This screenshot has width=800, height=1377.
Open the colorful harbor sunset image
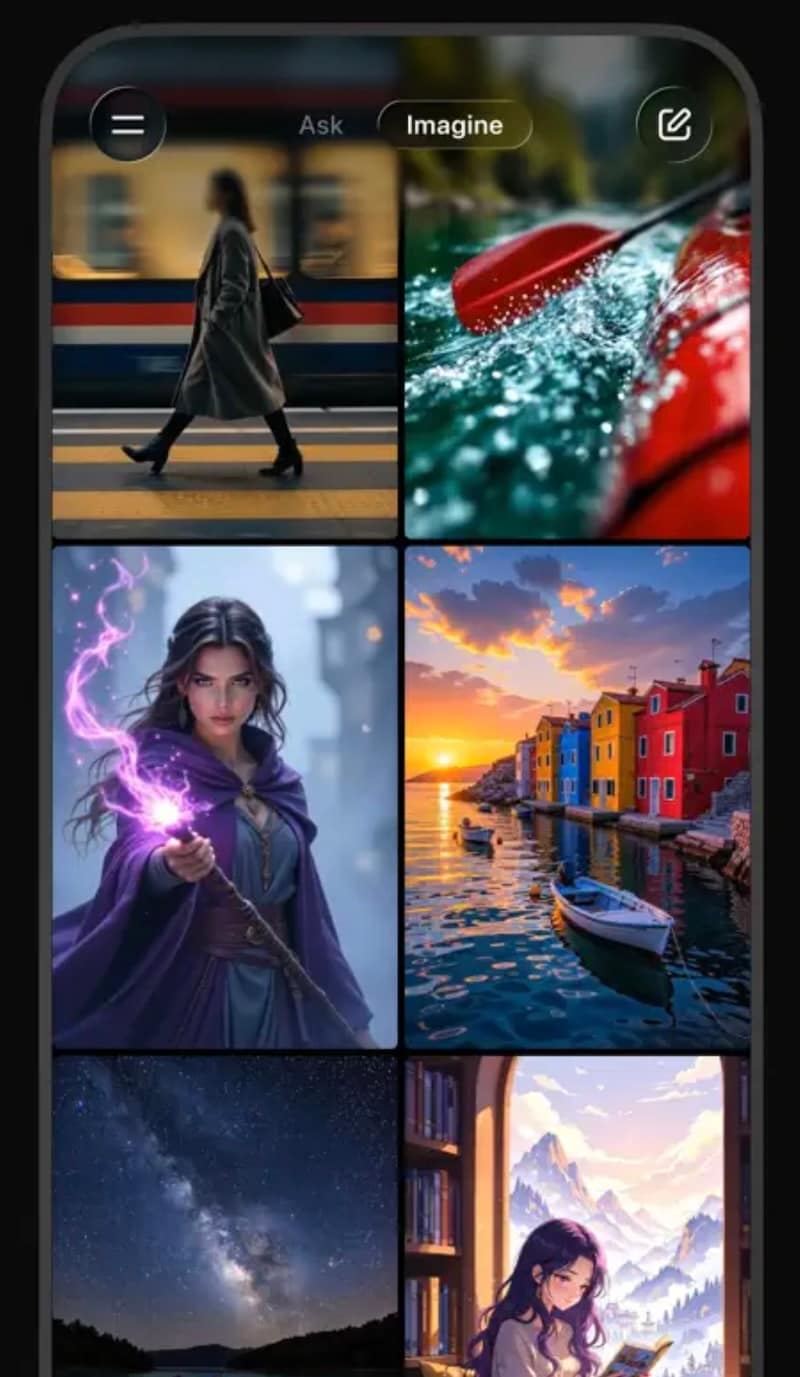577,796
